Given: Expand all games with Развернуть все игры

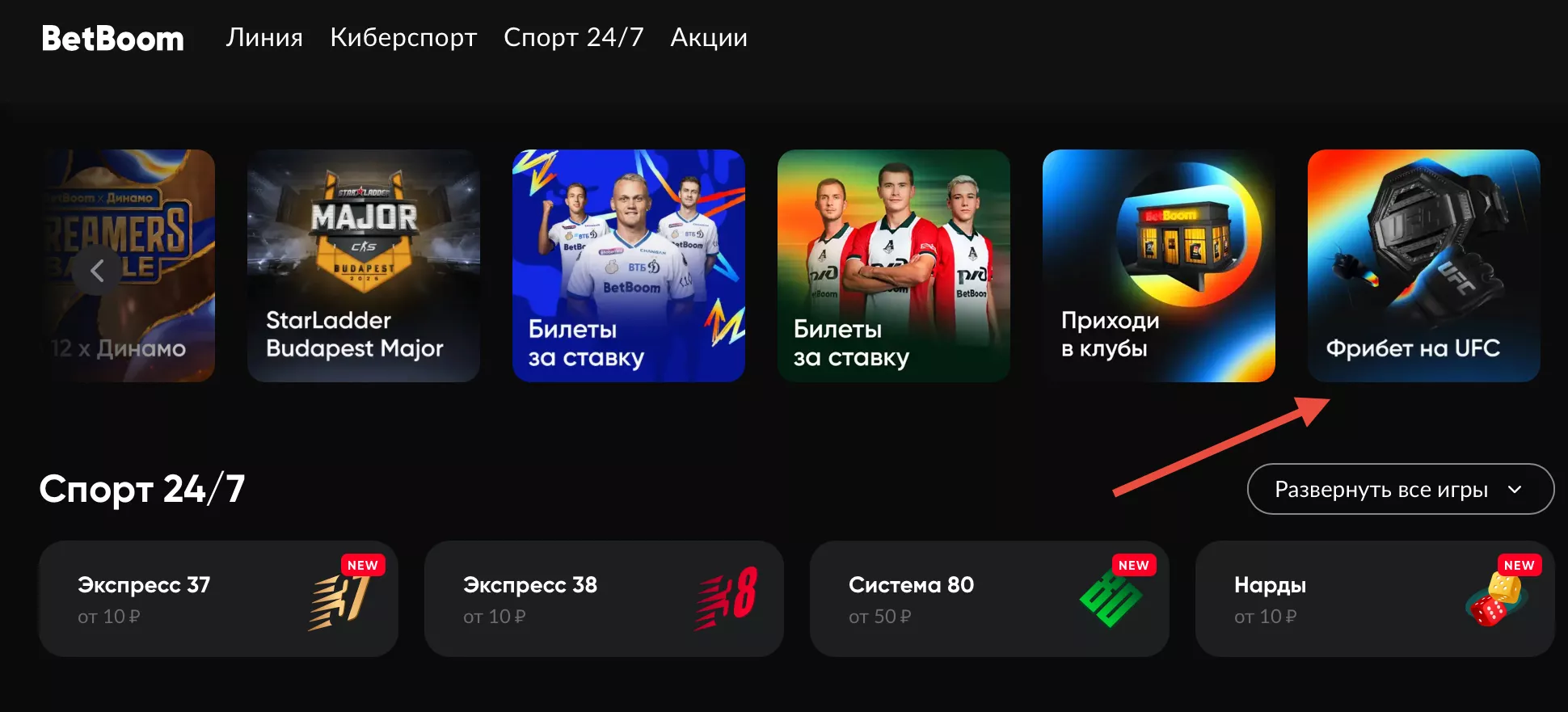Looking at the screenshot, I should [1400, 489].
